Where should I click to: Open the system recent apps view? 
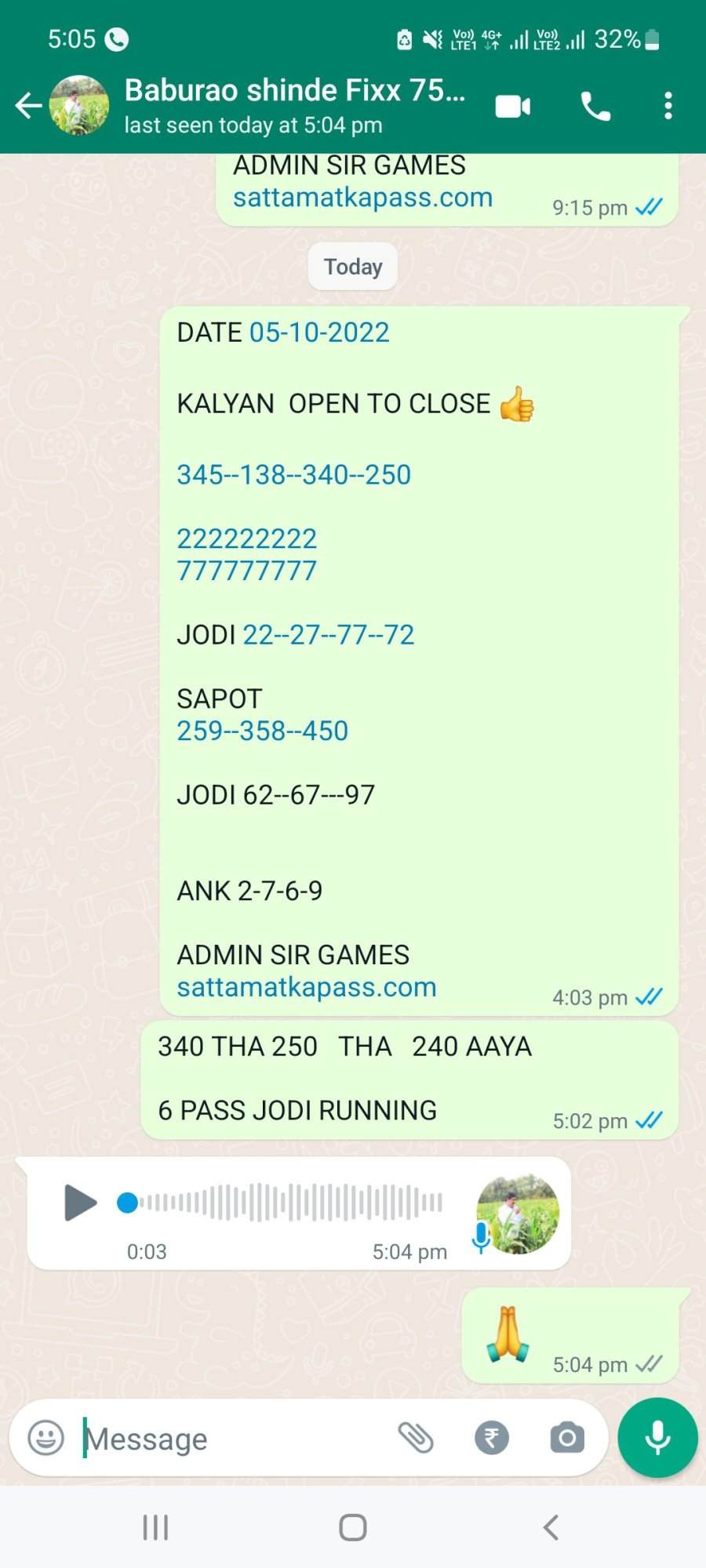(x=155, y=1527)
